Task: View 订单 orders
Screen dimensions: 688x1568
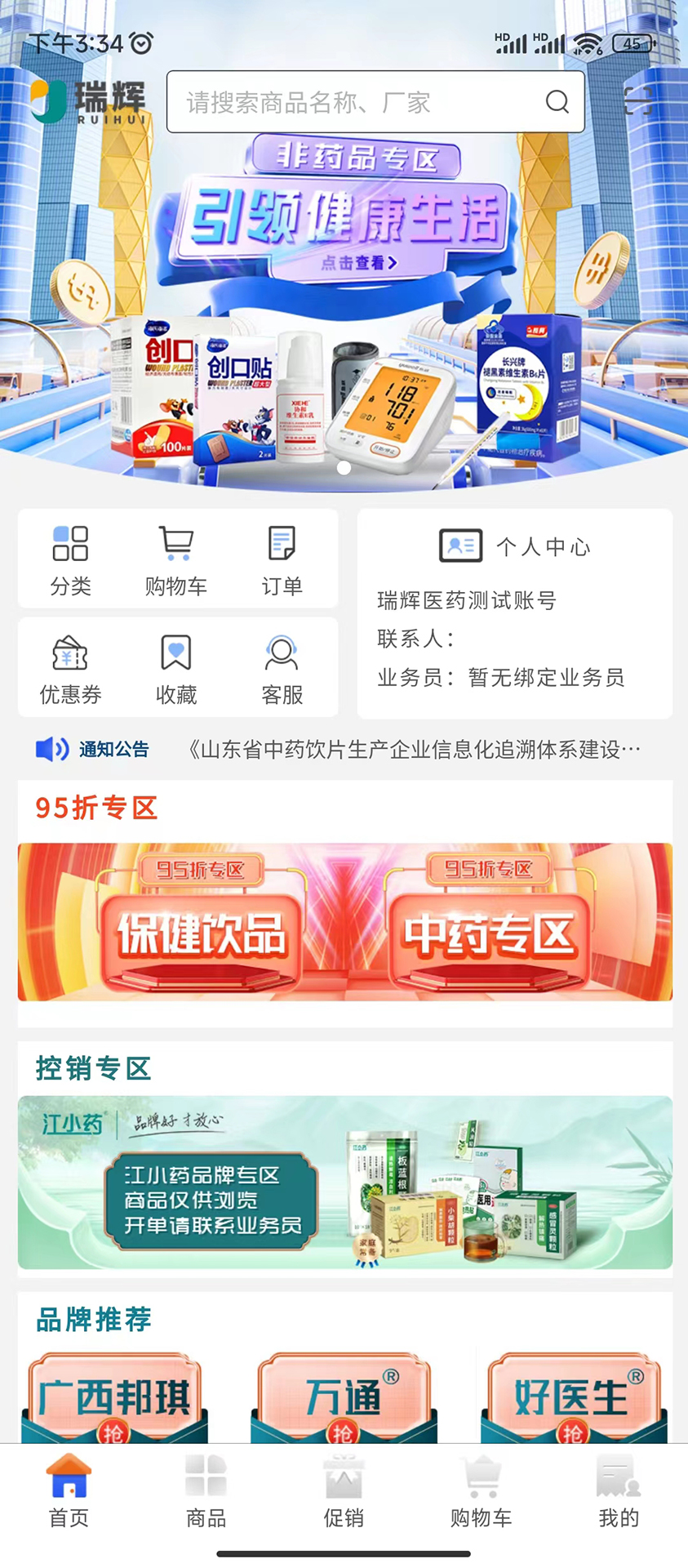Action: click(x=282, y=560)
